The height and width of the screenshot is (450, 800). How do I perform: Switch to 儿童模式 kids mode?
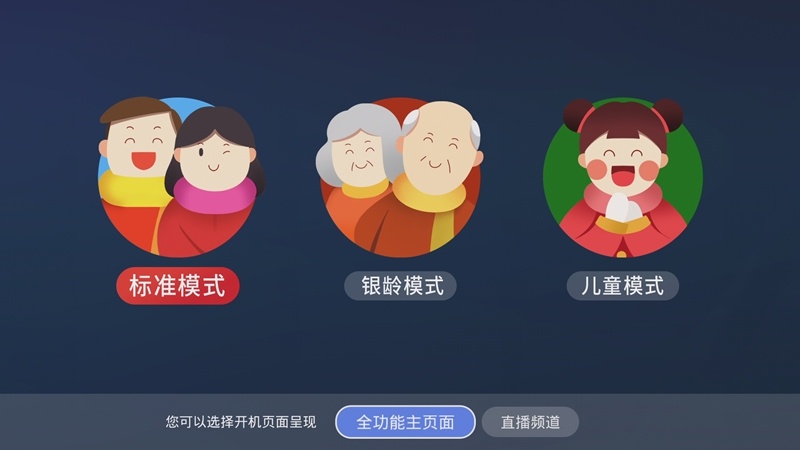click(x=622, y=286)
